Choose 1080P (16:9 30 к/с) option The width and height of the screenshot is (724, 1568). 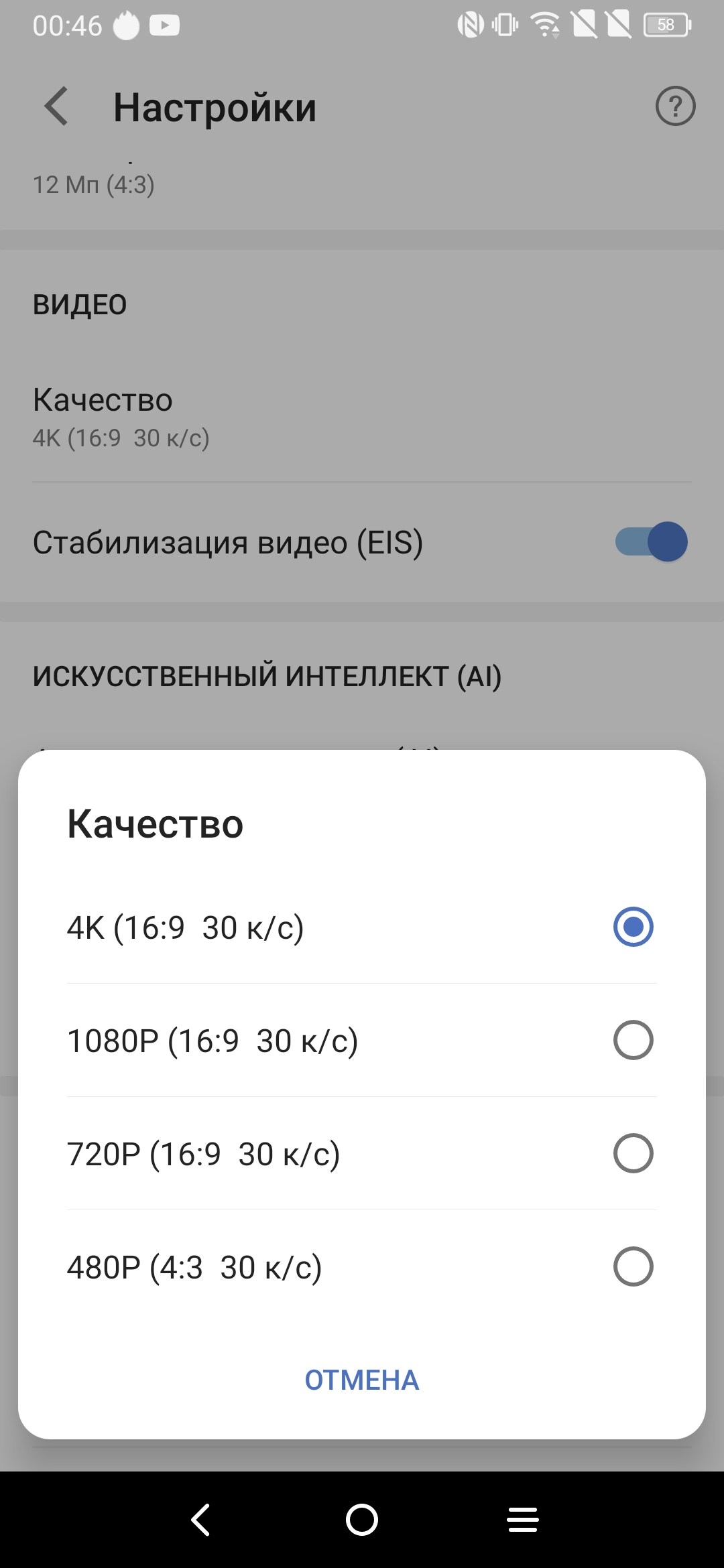(x=362, y=1041)
